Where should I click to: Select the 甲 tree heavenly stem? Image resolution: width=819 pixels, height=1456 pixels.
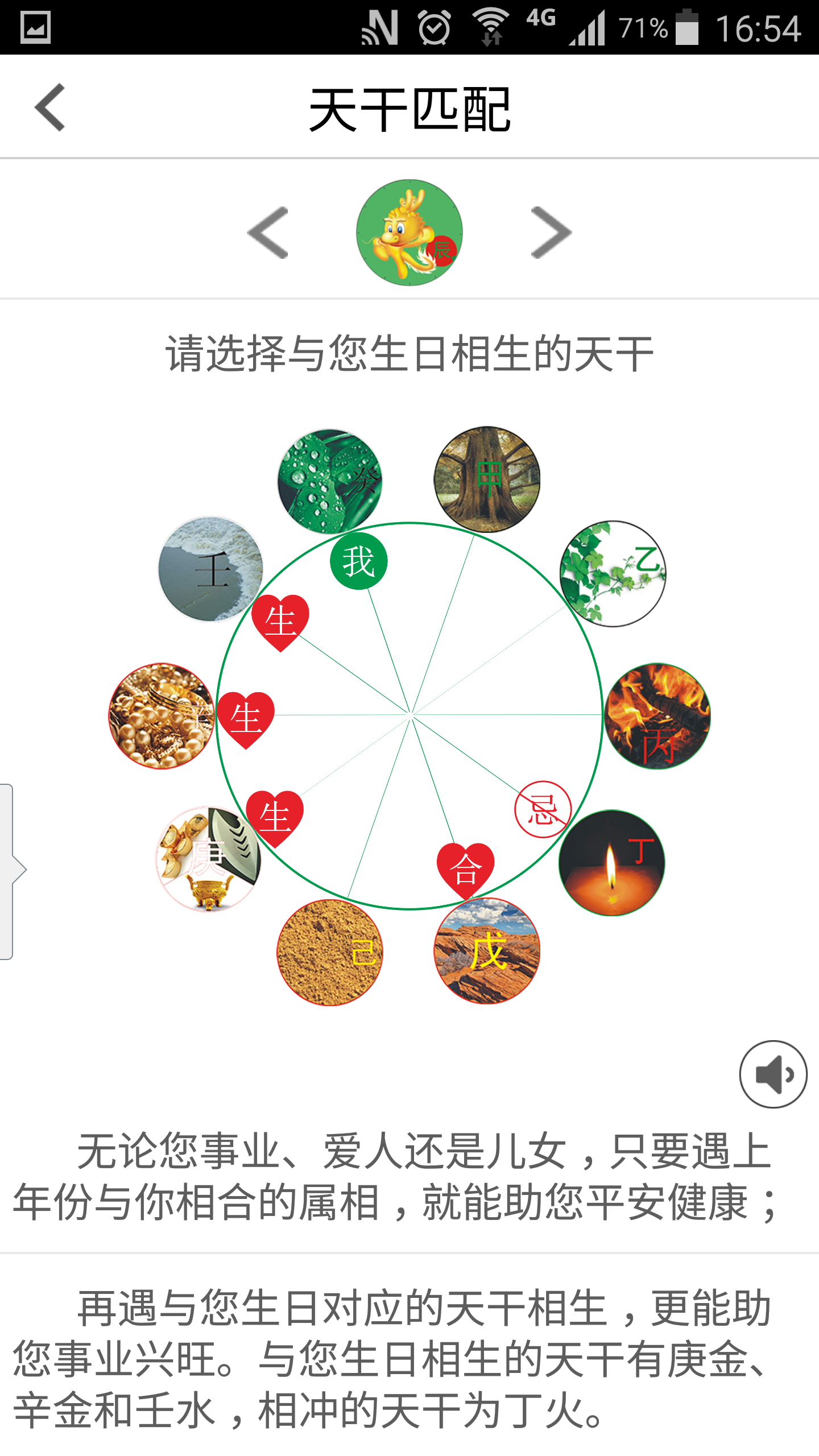click(487, 479)
